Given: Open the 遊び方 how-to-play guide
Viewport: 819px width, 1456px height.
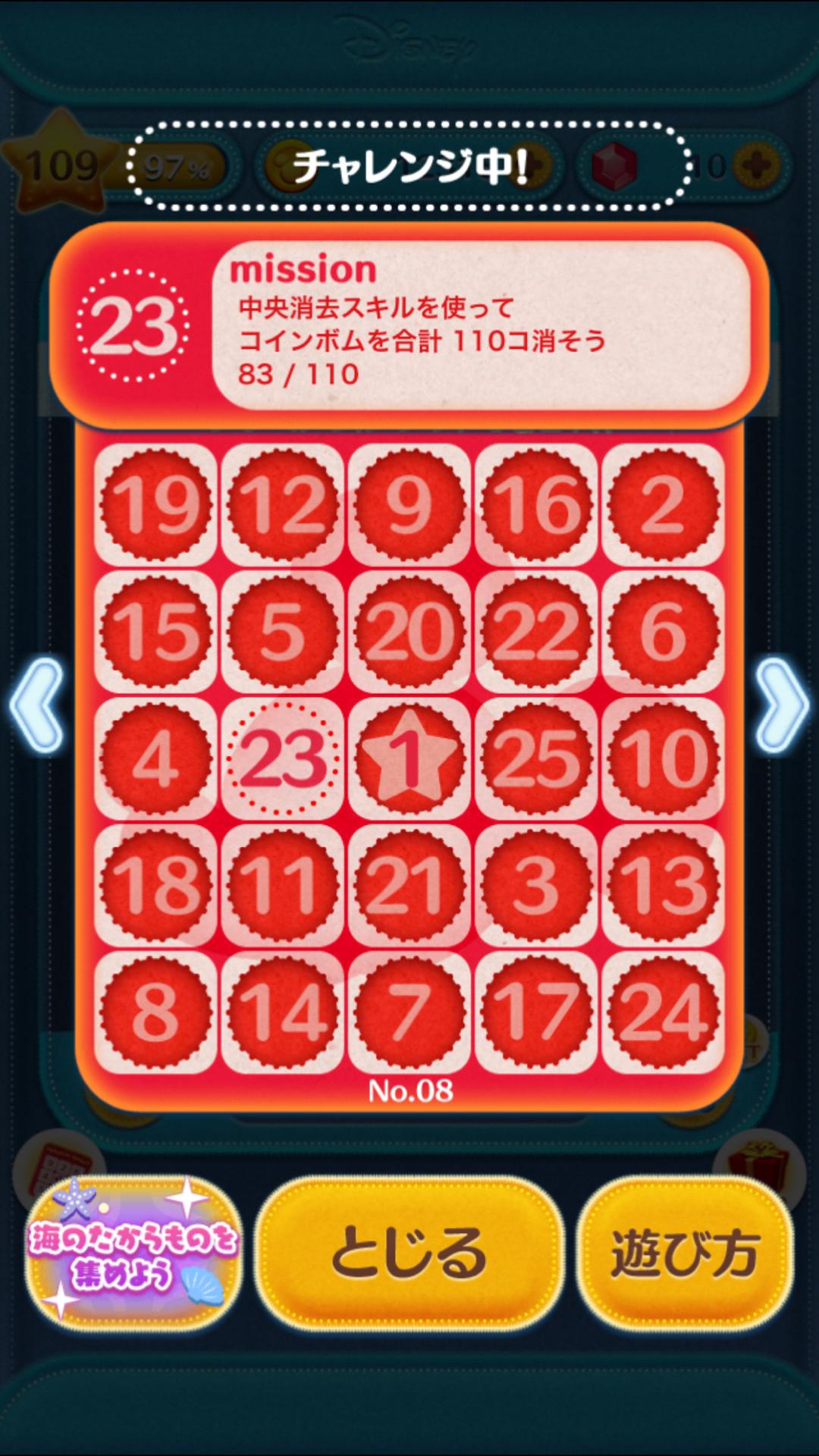Looking at the screenshot, I should tap(685, 1253).
